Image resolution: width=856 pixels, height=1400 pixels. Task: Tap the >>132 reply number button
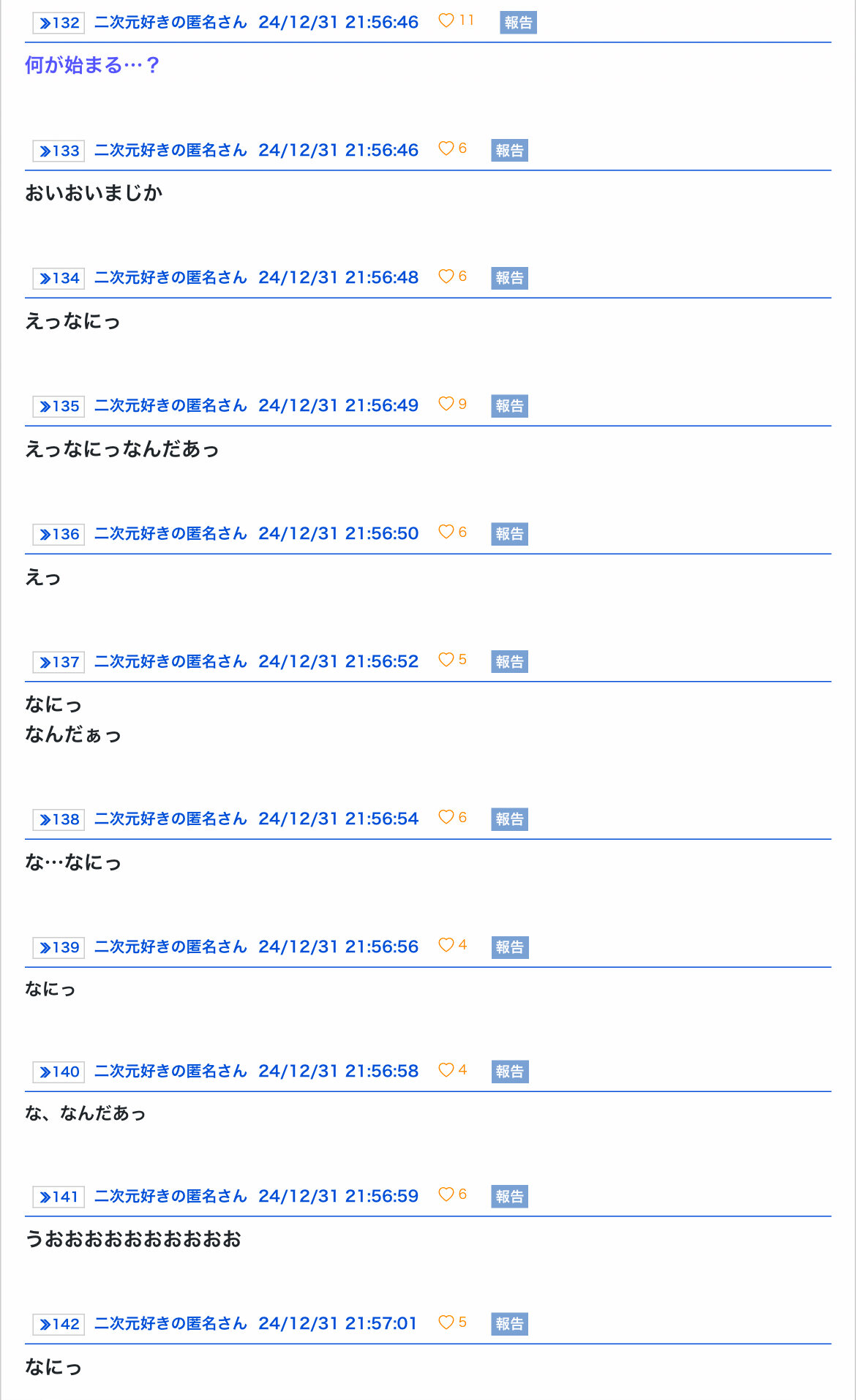click(59, 23)
